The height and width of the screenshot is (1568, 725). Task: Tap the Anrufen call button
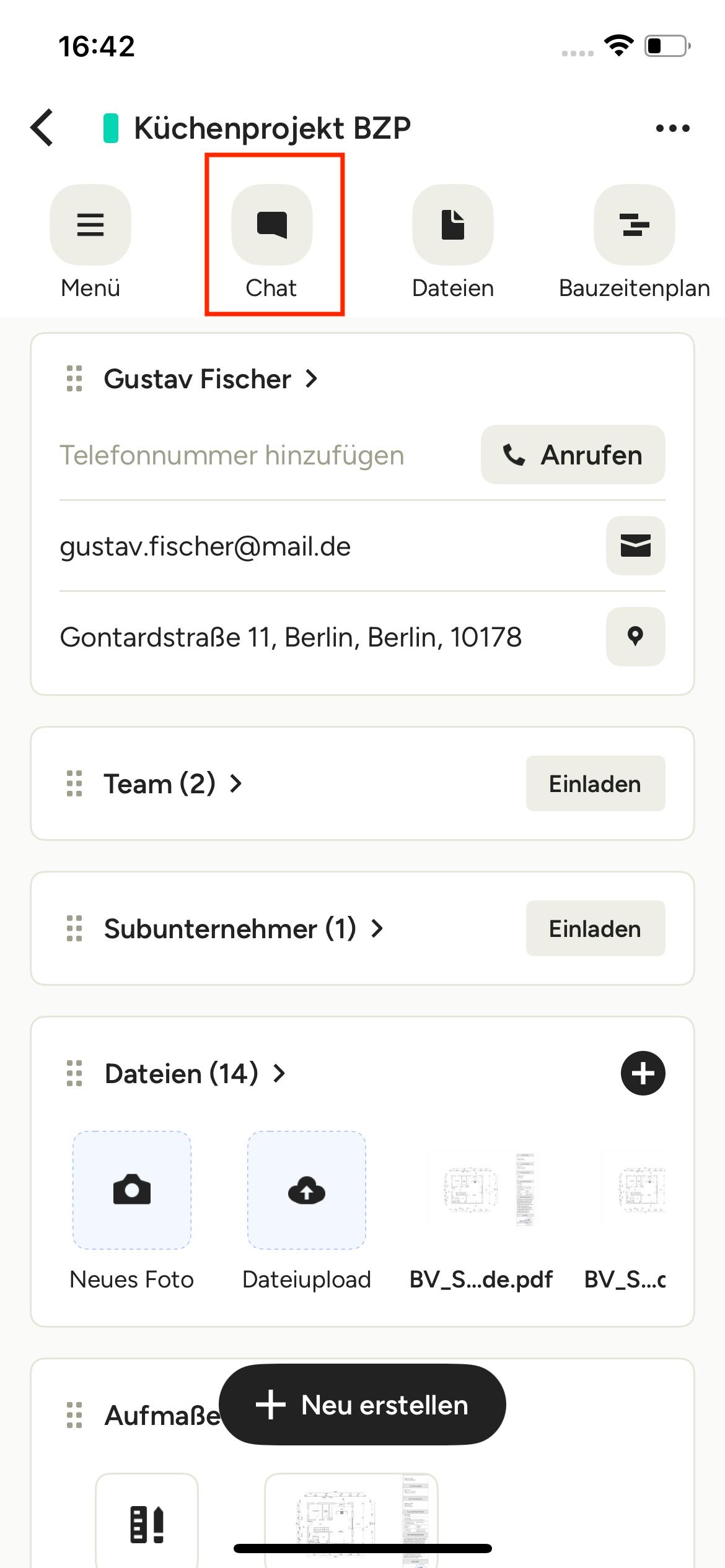(573, 455)
